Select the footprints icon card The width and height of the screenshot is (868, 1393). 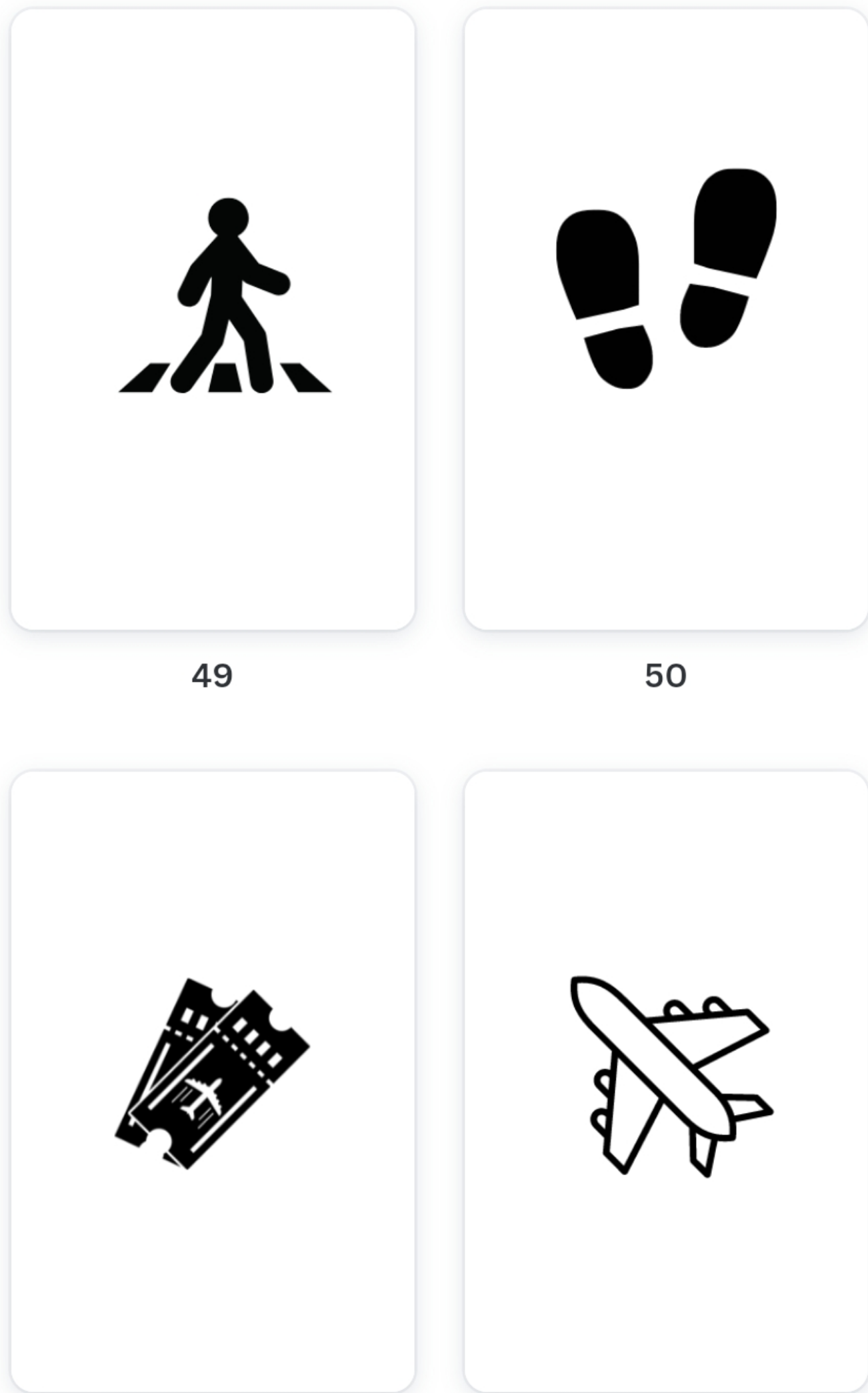pos(665,319)
